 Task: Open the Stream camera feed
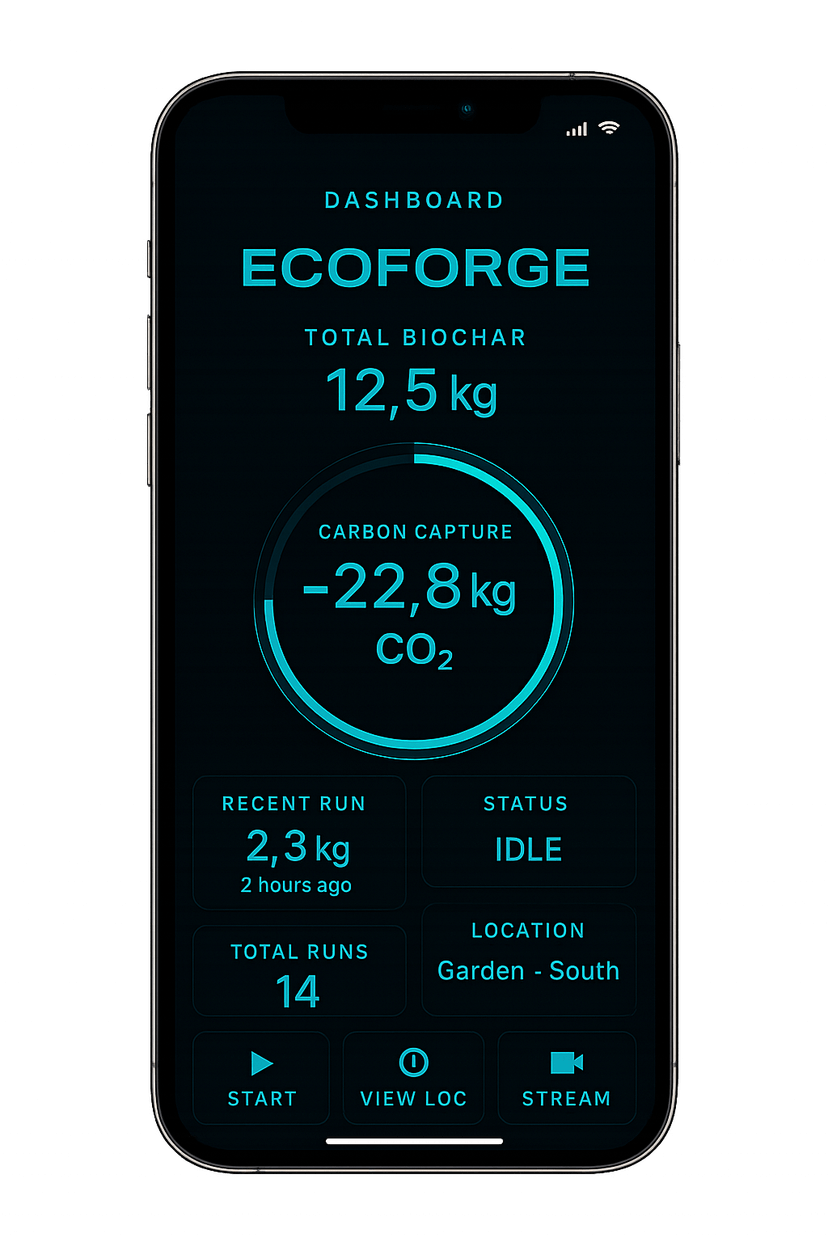[566, 1078]
